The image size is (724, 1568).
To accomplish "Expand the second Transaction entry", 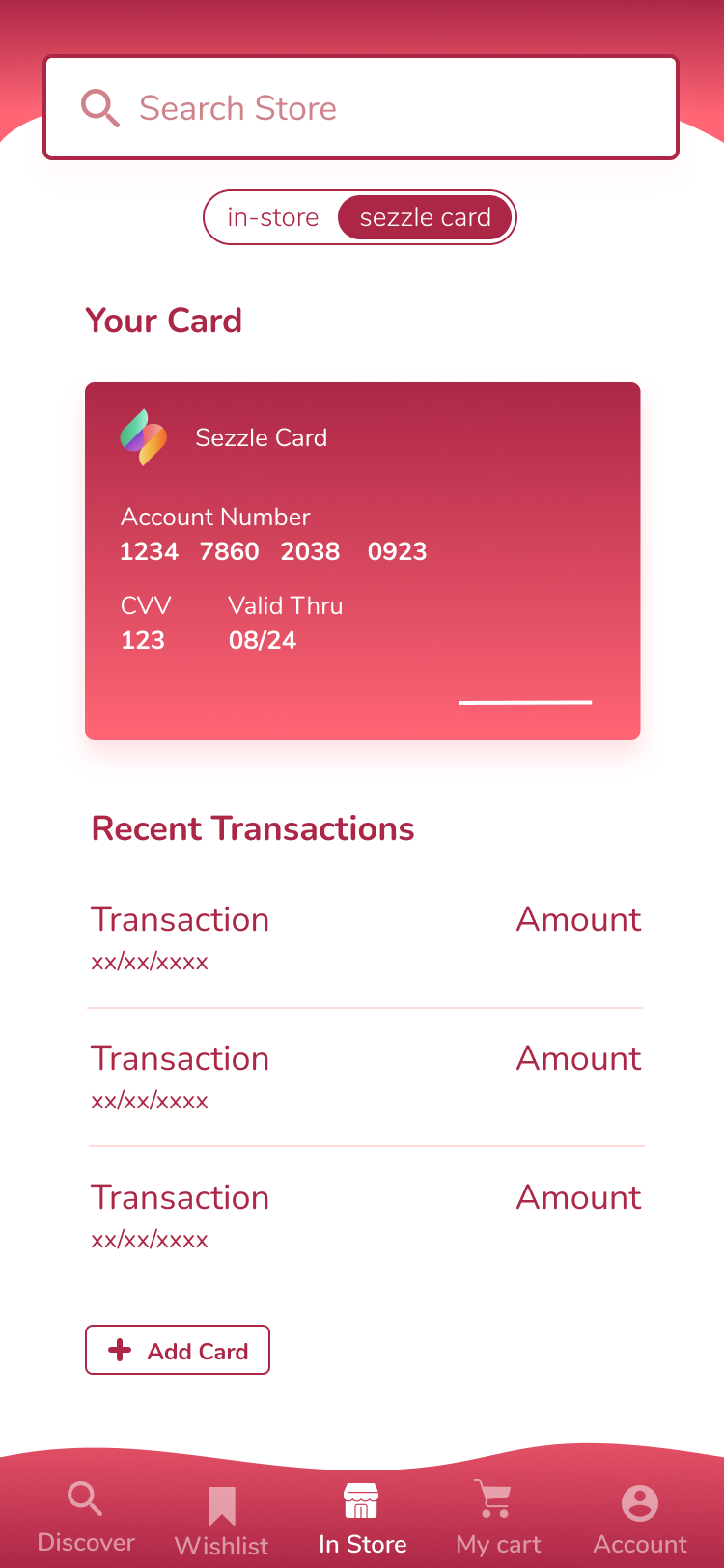I will 181,1058.
